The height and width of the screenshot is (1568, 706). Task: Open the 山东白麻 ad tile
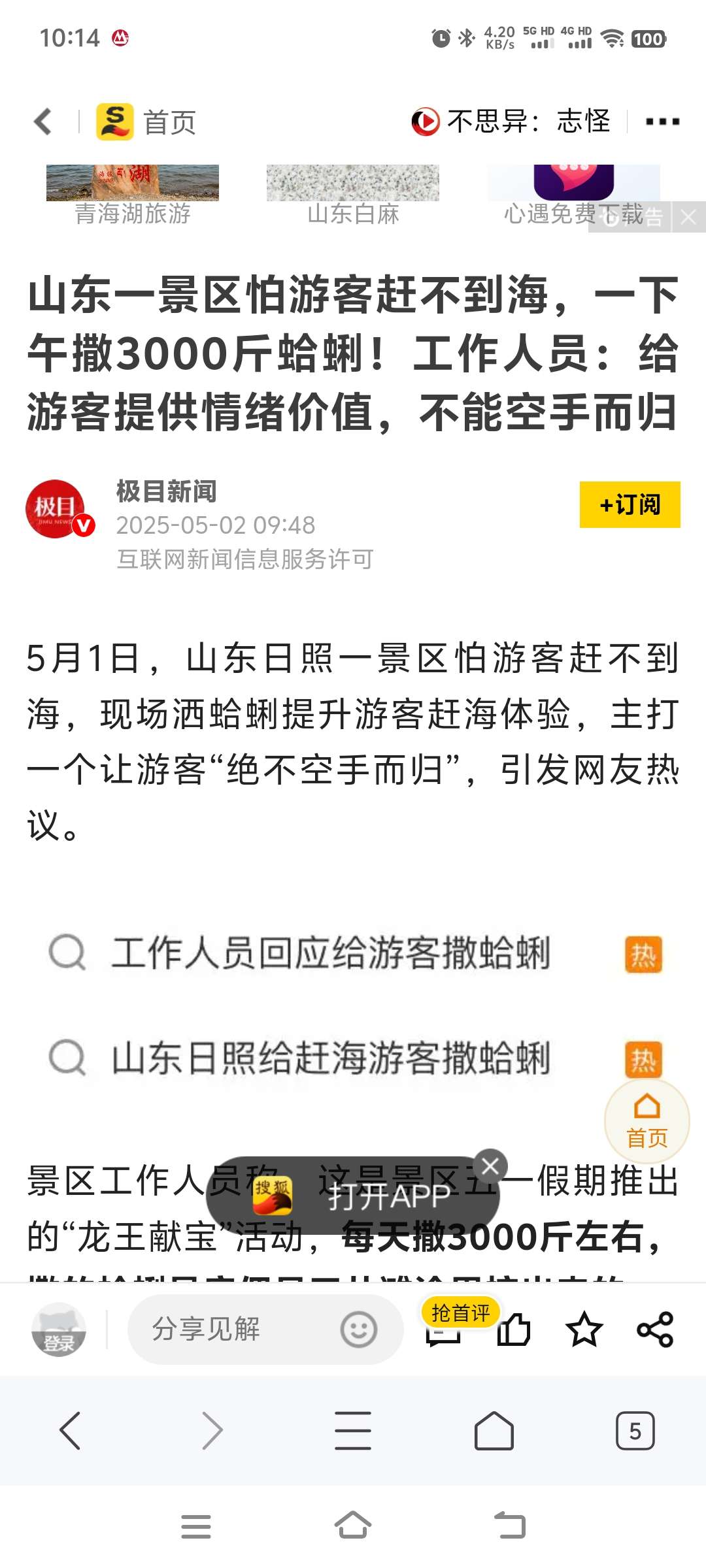(x=353, y=196)
